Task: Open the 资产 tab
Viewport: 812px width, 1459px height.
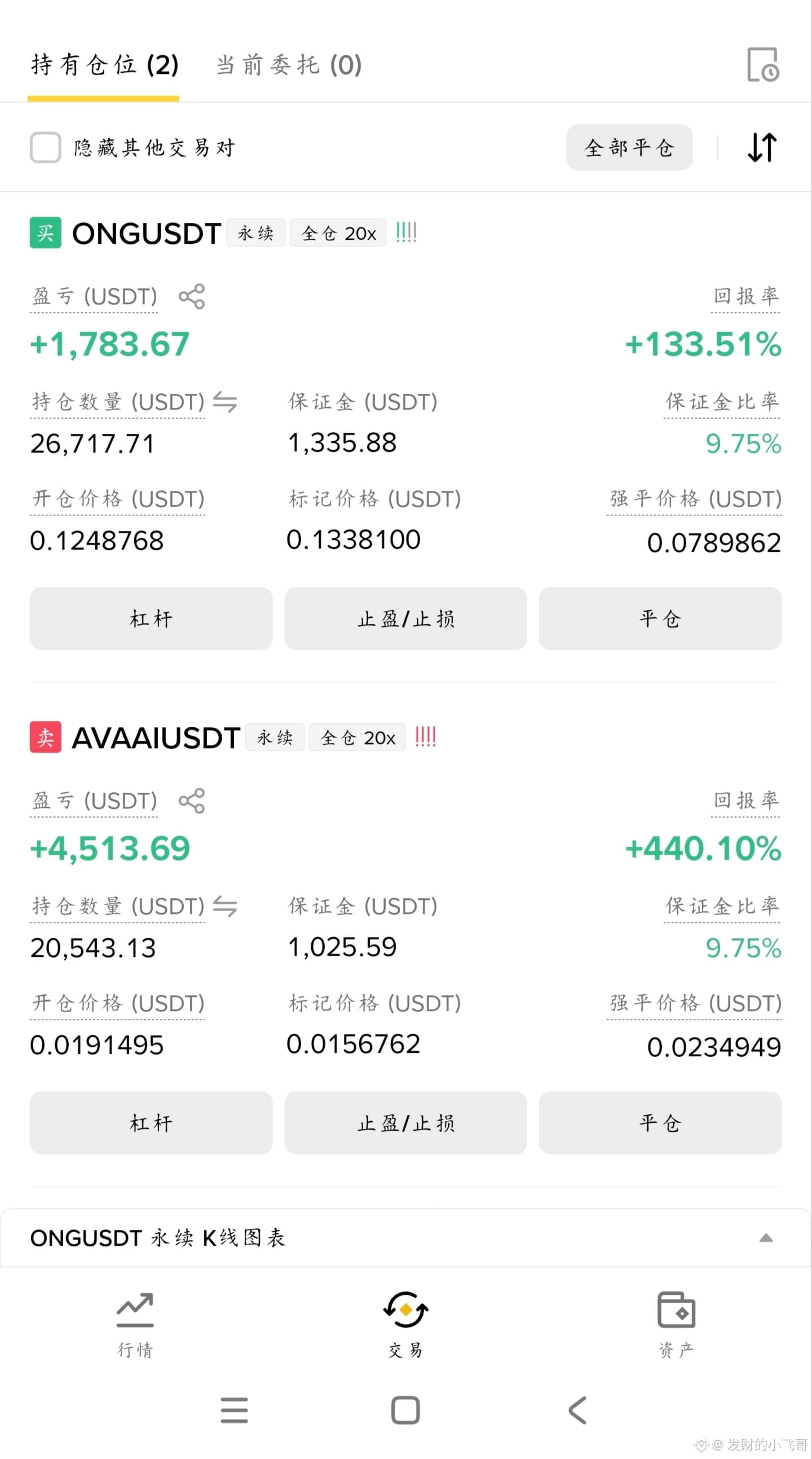Action: [x=676, y=1324]
